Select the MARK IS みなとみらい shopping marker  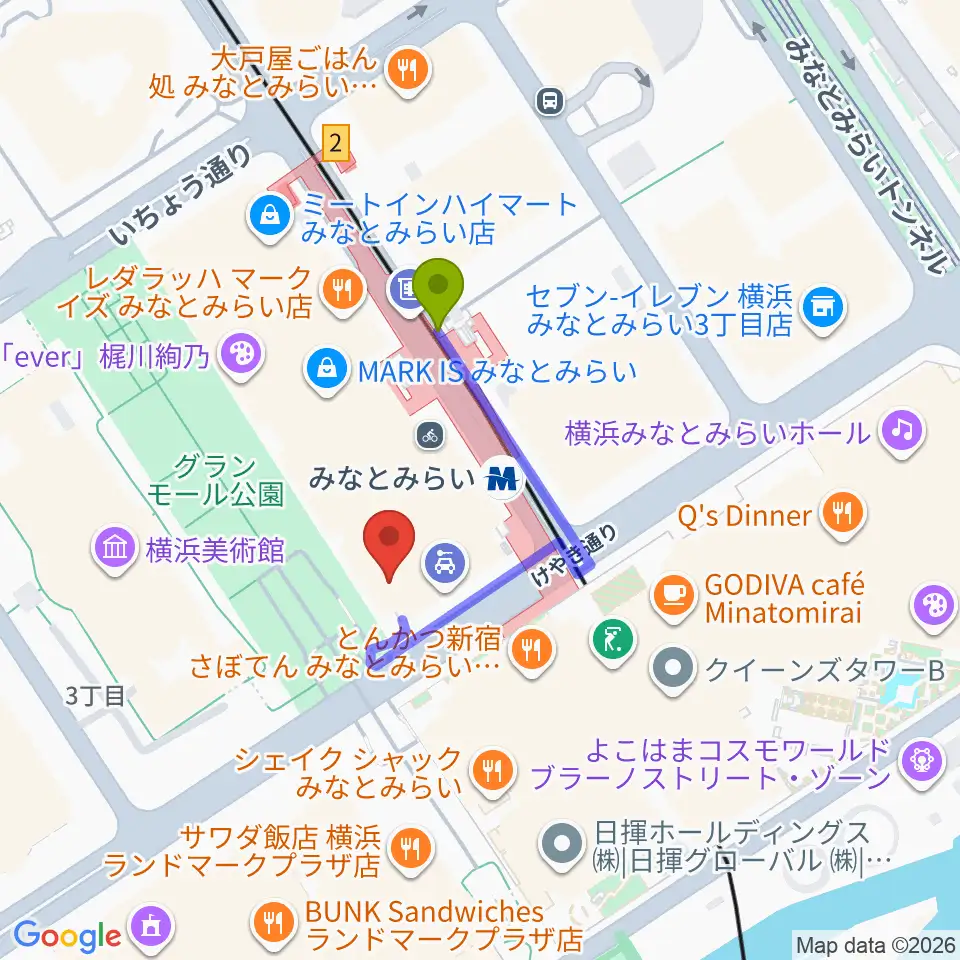(x=326, y=369)
